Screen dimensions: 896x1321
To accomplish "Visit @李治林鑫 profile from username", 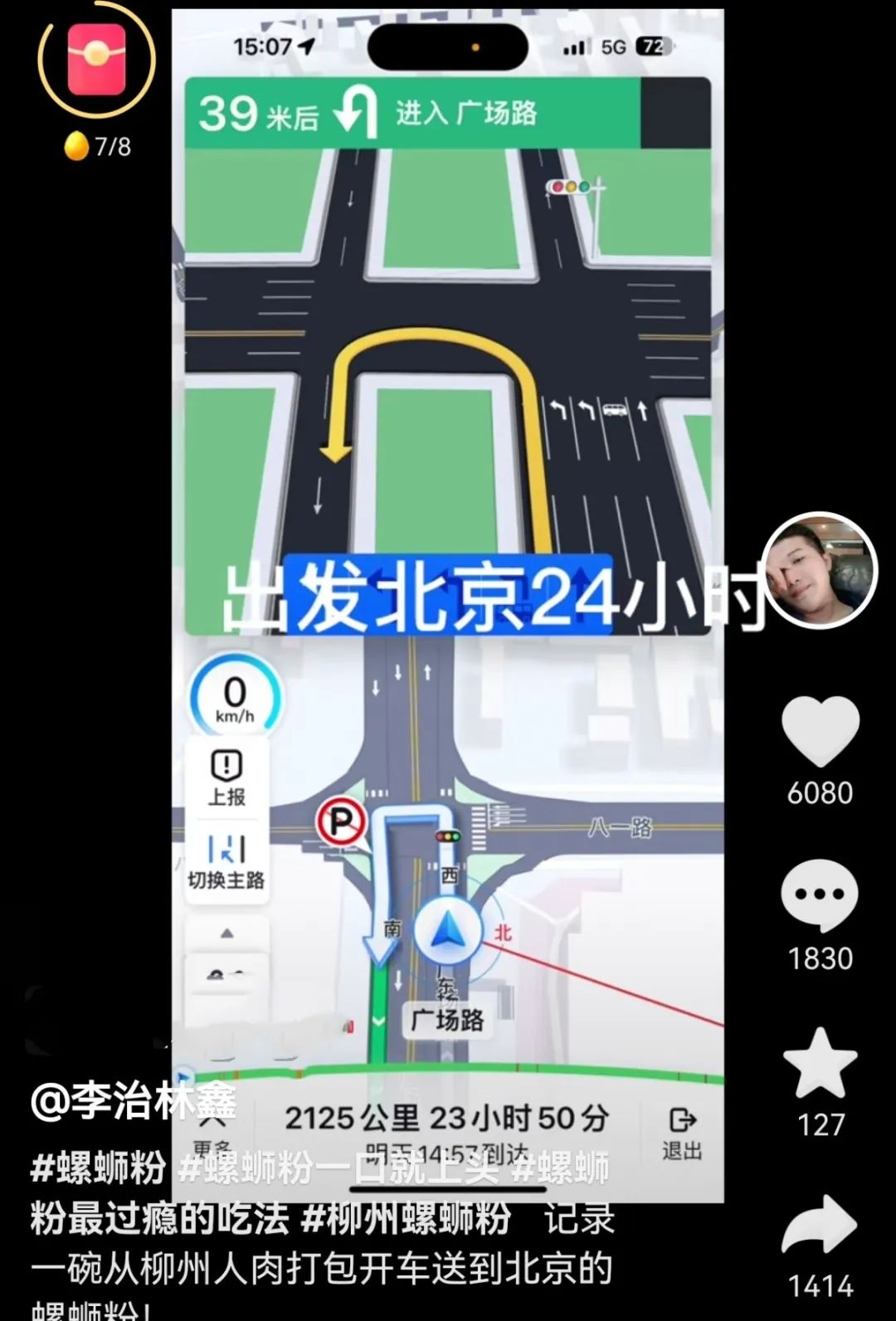I will [134, 1101].
